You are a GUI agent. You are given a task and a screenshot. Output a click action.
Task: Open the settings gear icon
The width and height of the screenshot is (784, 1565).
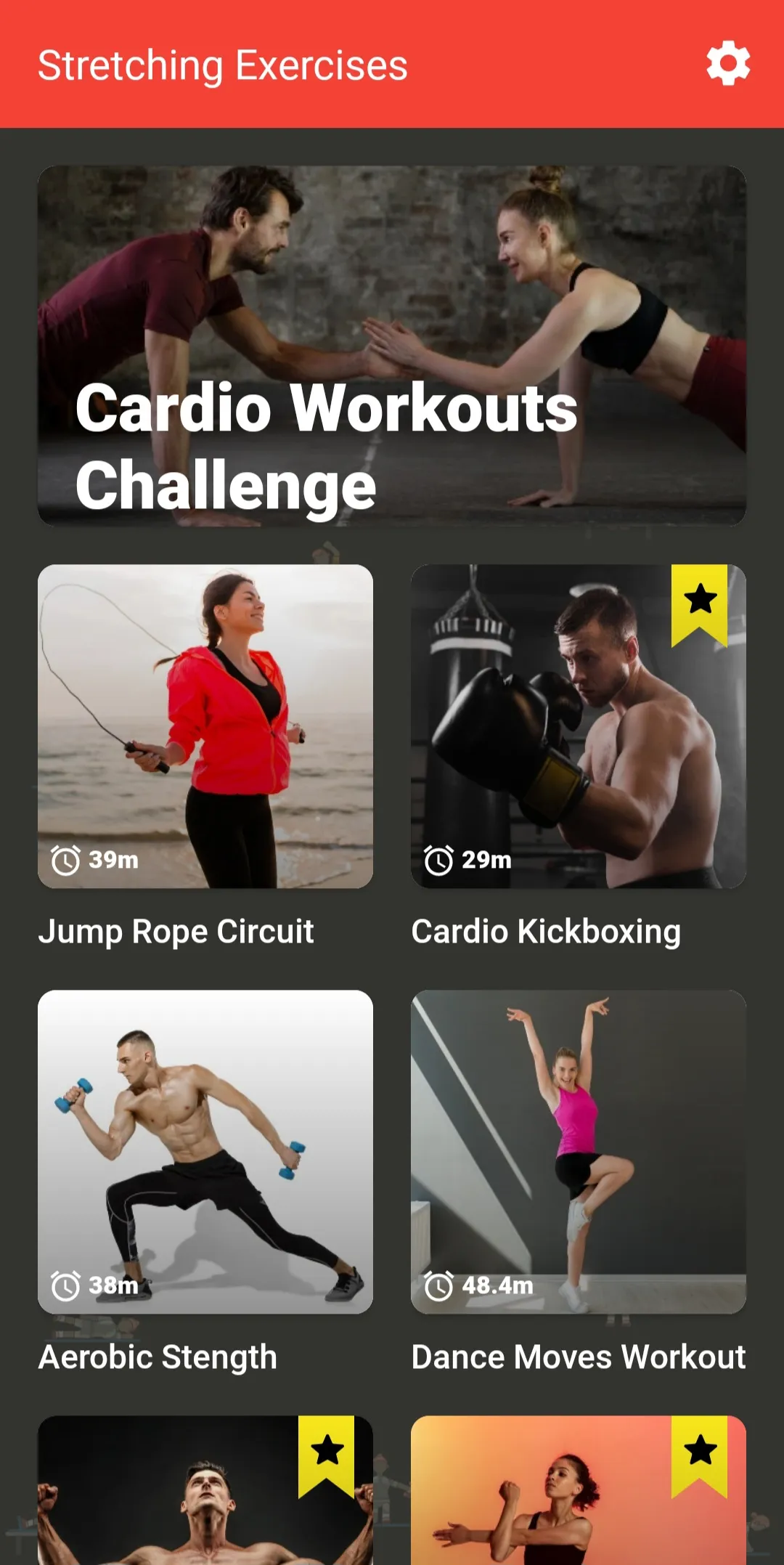click(x=727, y=62)
